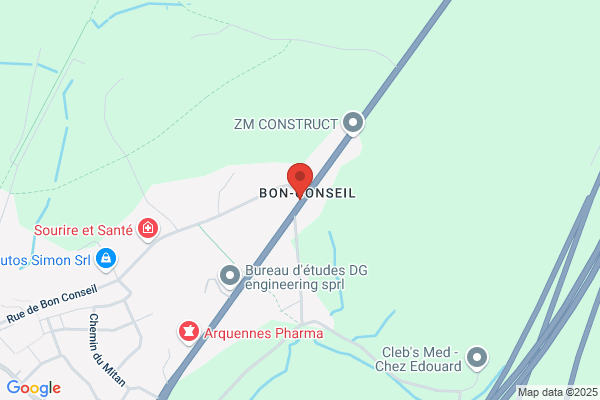Viewport: 600px width, 400px height.
Task: Select Cleb's Med - Chez Edouard marker
Action: tap(477, 358)
